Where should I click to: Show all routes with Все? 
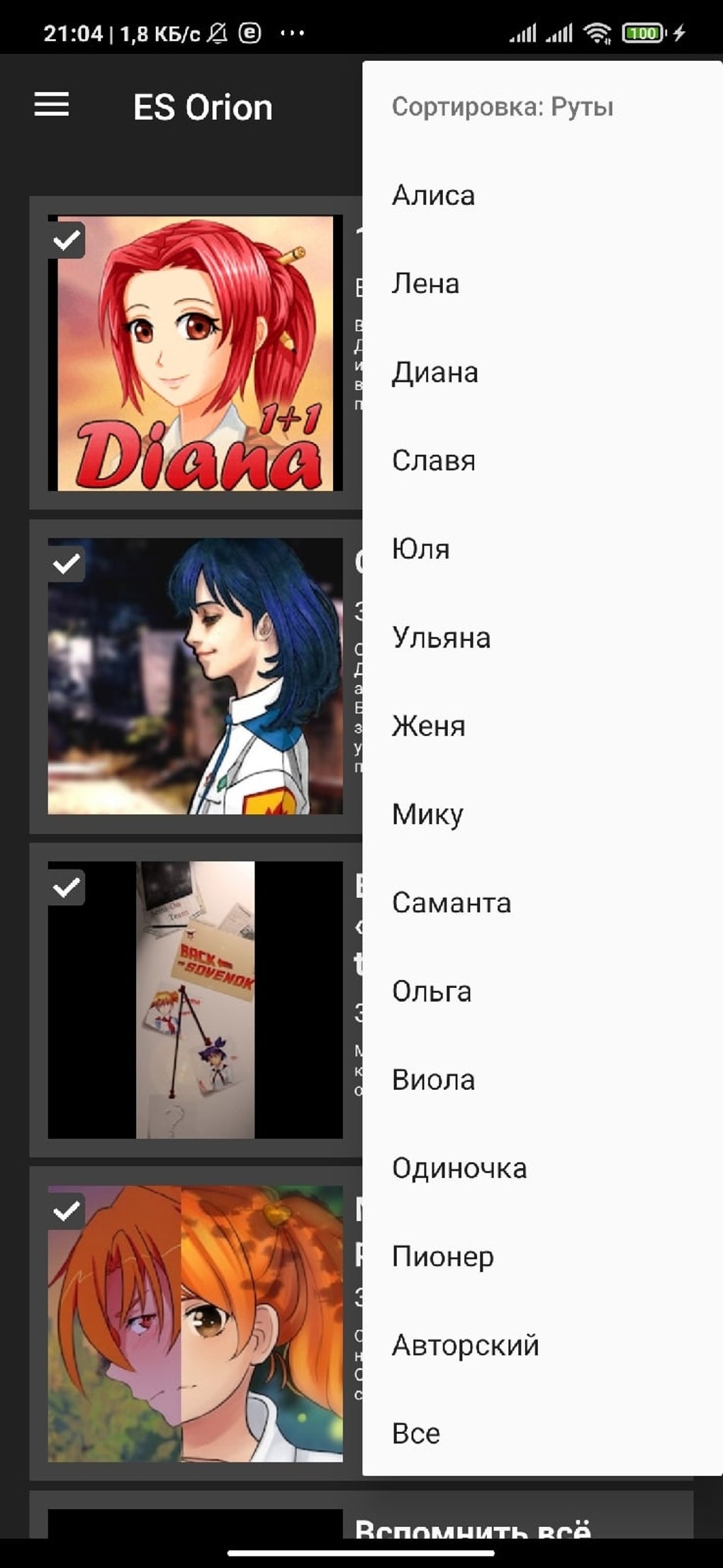(x=542, y=1433)
